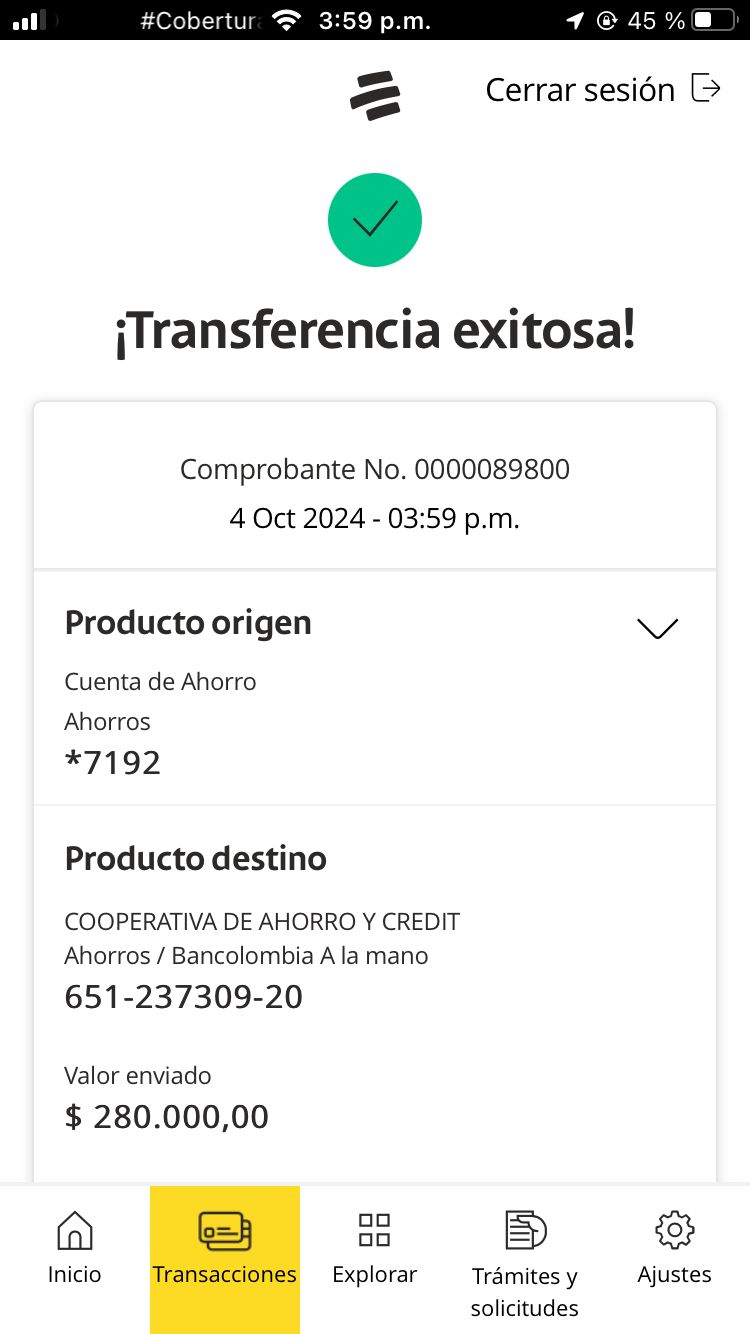Tap Cerrar sesión to log out
The height and width of the screenshot is (1334, 750).
602,90
